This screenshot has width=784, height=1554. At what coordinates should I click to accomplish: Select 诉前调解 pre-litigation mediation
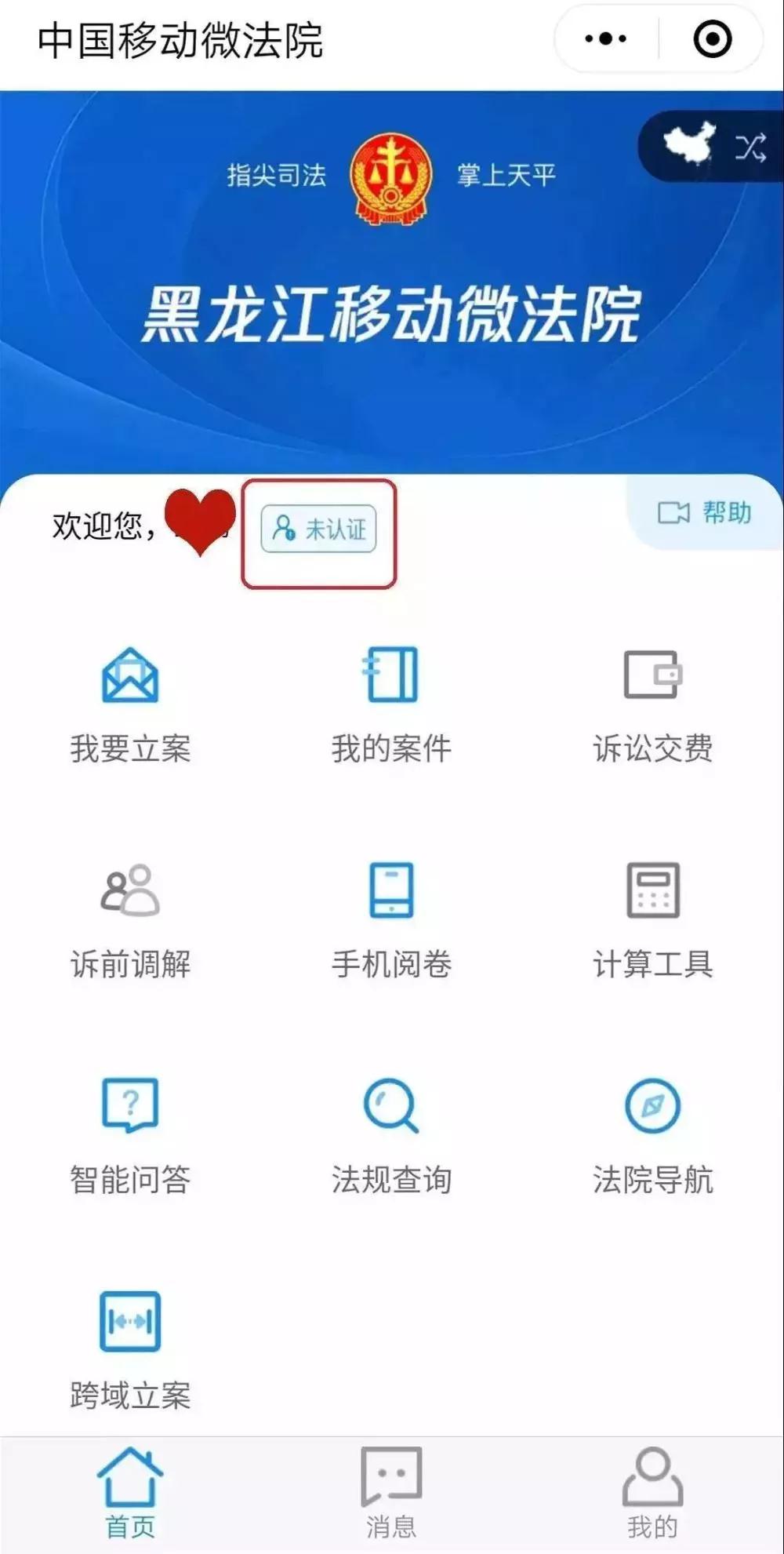point(130,919)
